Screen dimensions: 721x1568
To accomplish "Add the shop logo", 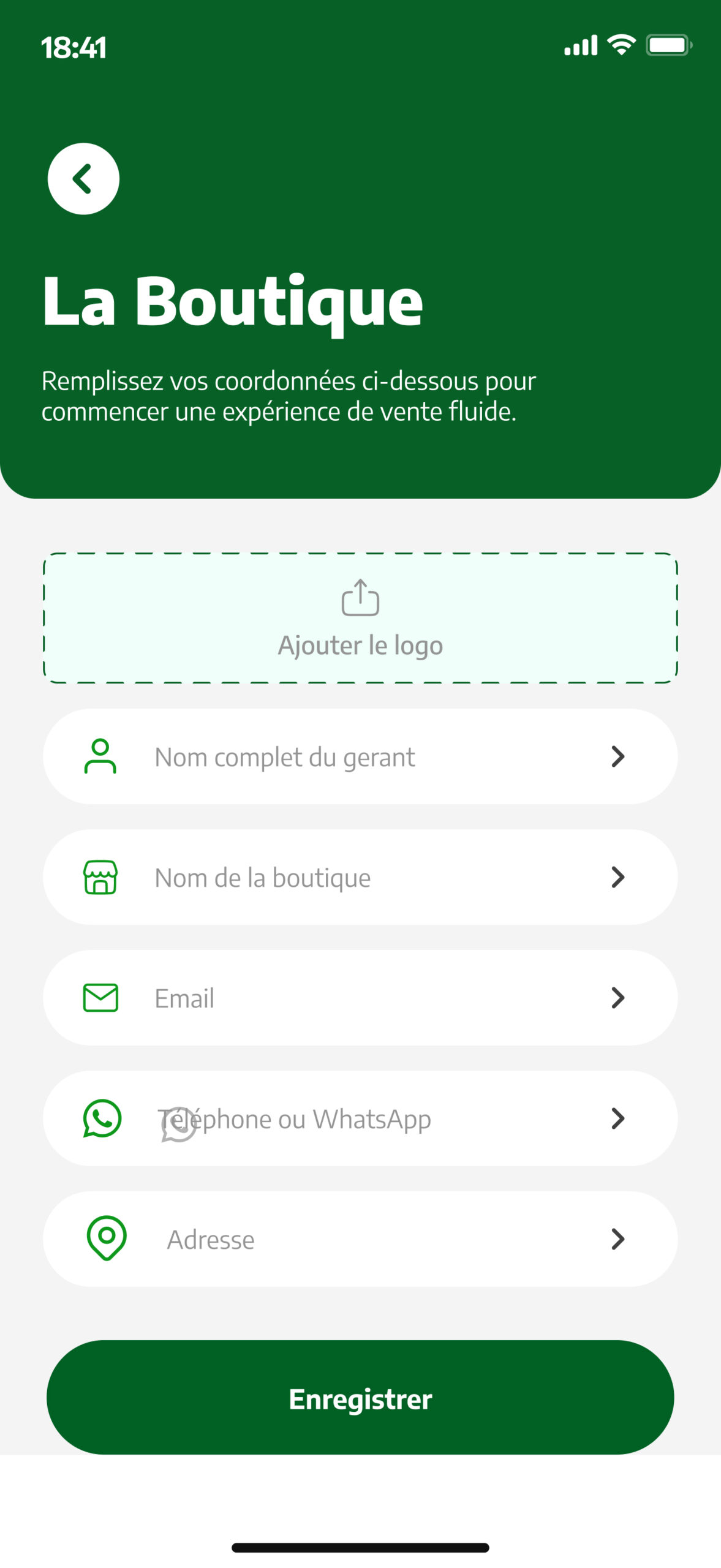I will pos(360,617).
